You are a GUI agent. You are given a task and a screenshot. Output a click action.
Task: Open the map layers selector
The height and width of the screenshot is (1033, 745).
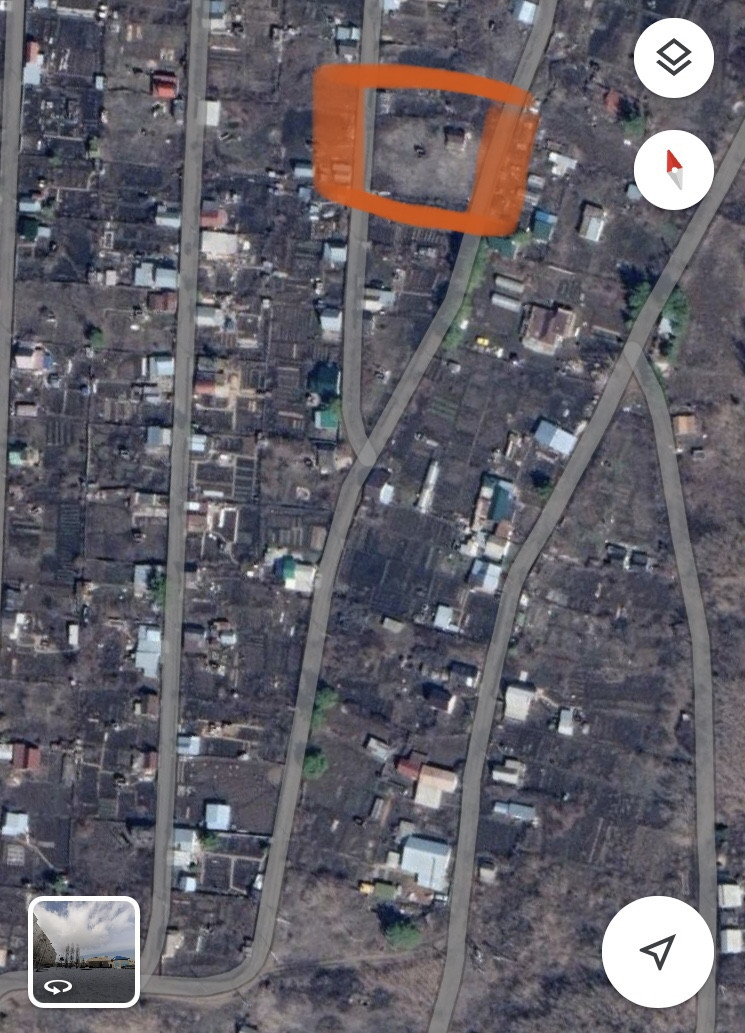coord(673,58)
